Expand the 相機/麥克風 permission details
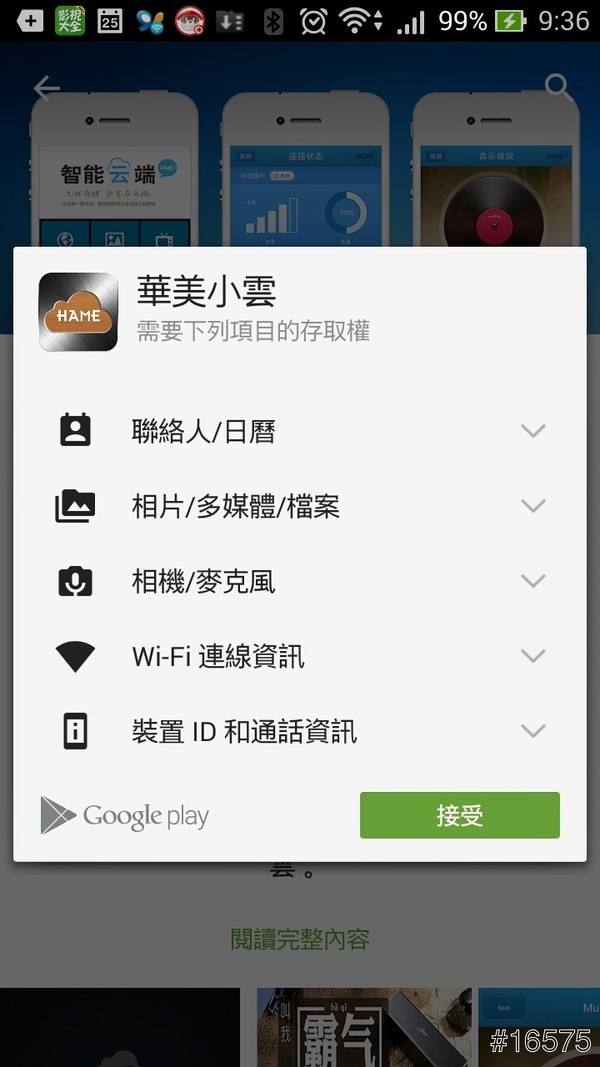The height and width of the screenshot is (1067, 600). pos(533,581)
